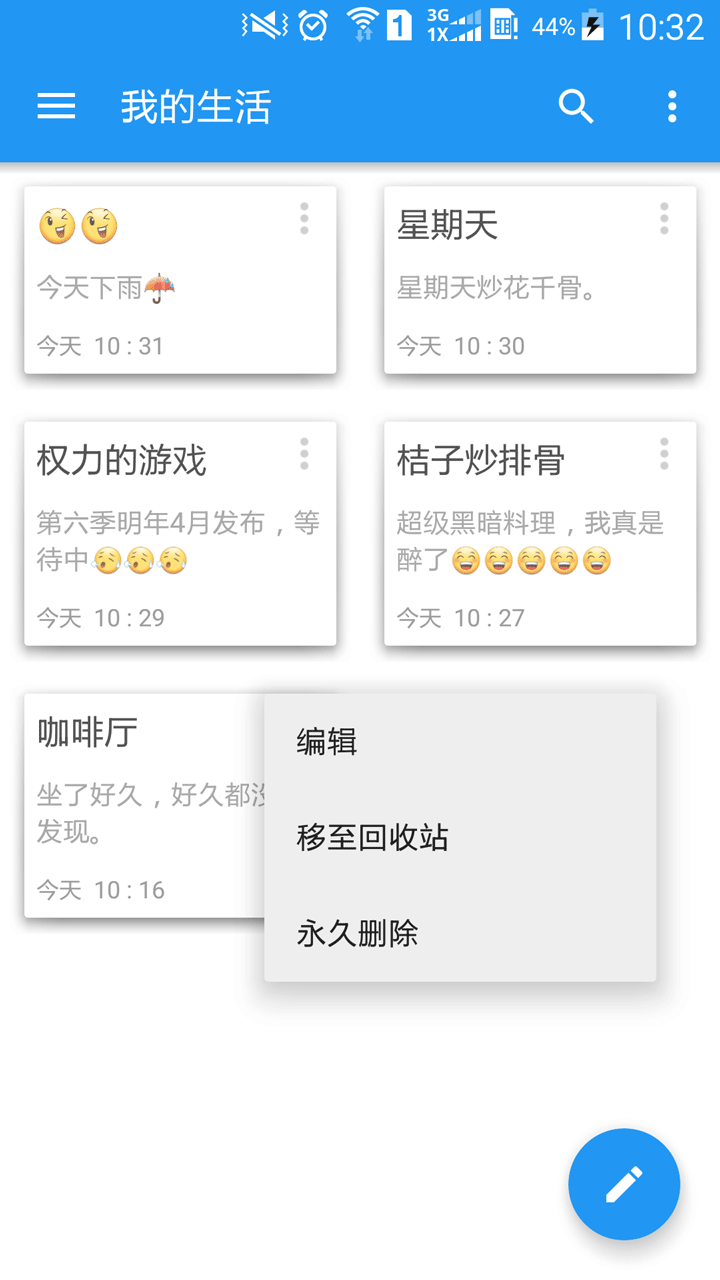Screen dimensions: 720x1280
Task: Open more options on the 权力的游戏 note
Action: click(x=304, y=454)
